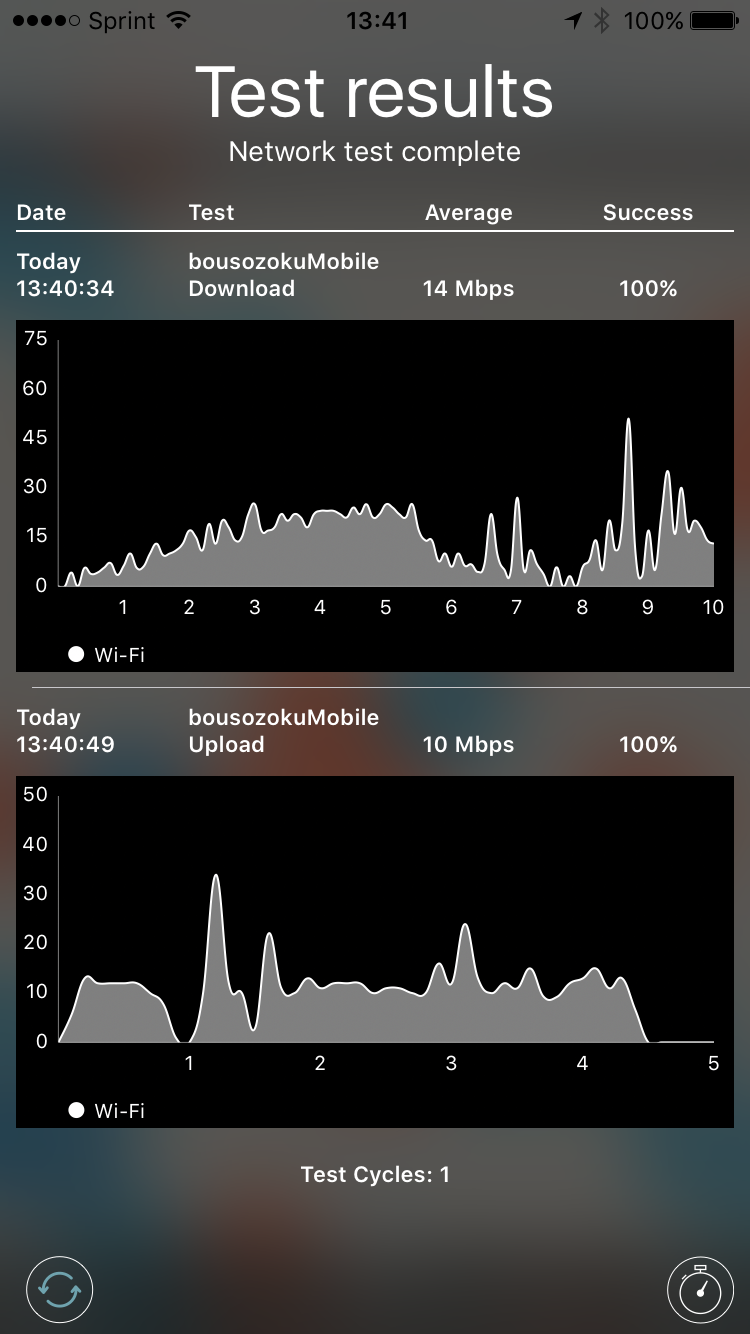Tap the refresh icon to rerun the test
The width and height of the screenshot is (750, 1334).
click(x=60, y=1290)
